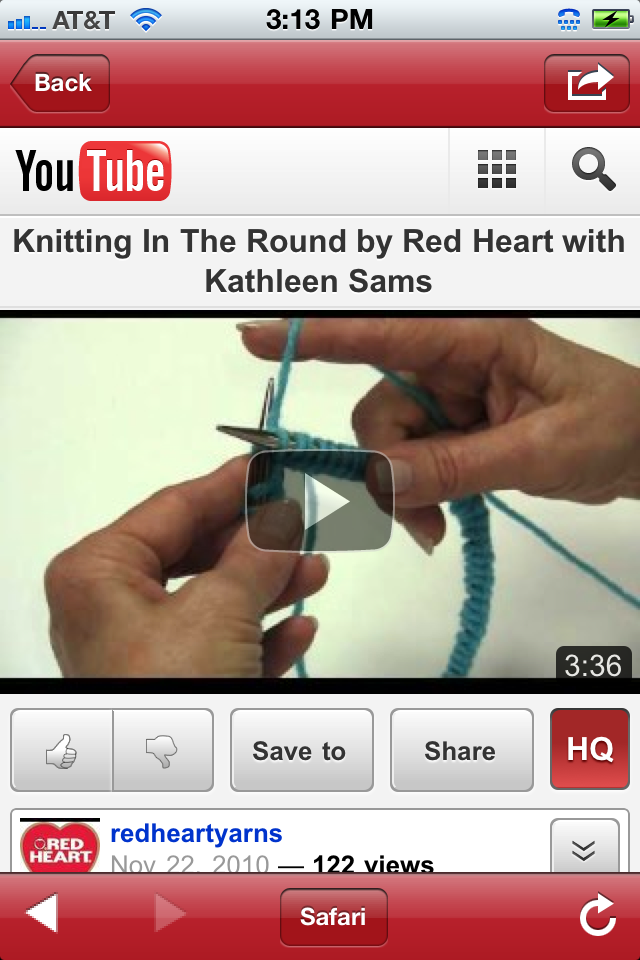The image size is (640, 960).
Task: Open the redheartyarns channel
Action: click(196, 833)
